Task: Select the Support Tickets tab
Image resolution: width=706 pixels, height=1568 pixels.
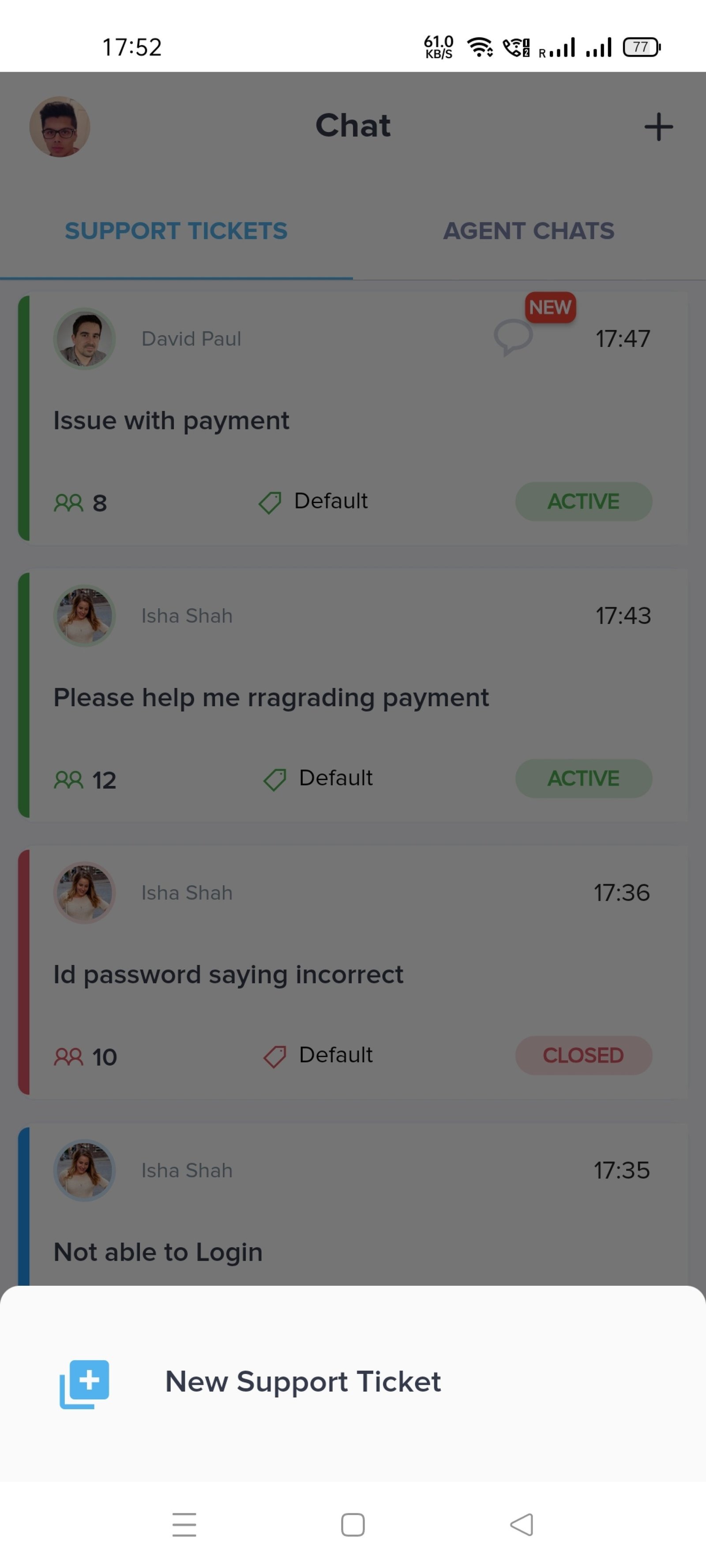Action: click(x=176, y=231)
